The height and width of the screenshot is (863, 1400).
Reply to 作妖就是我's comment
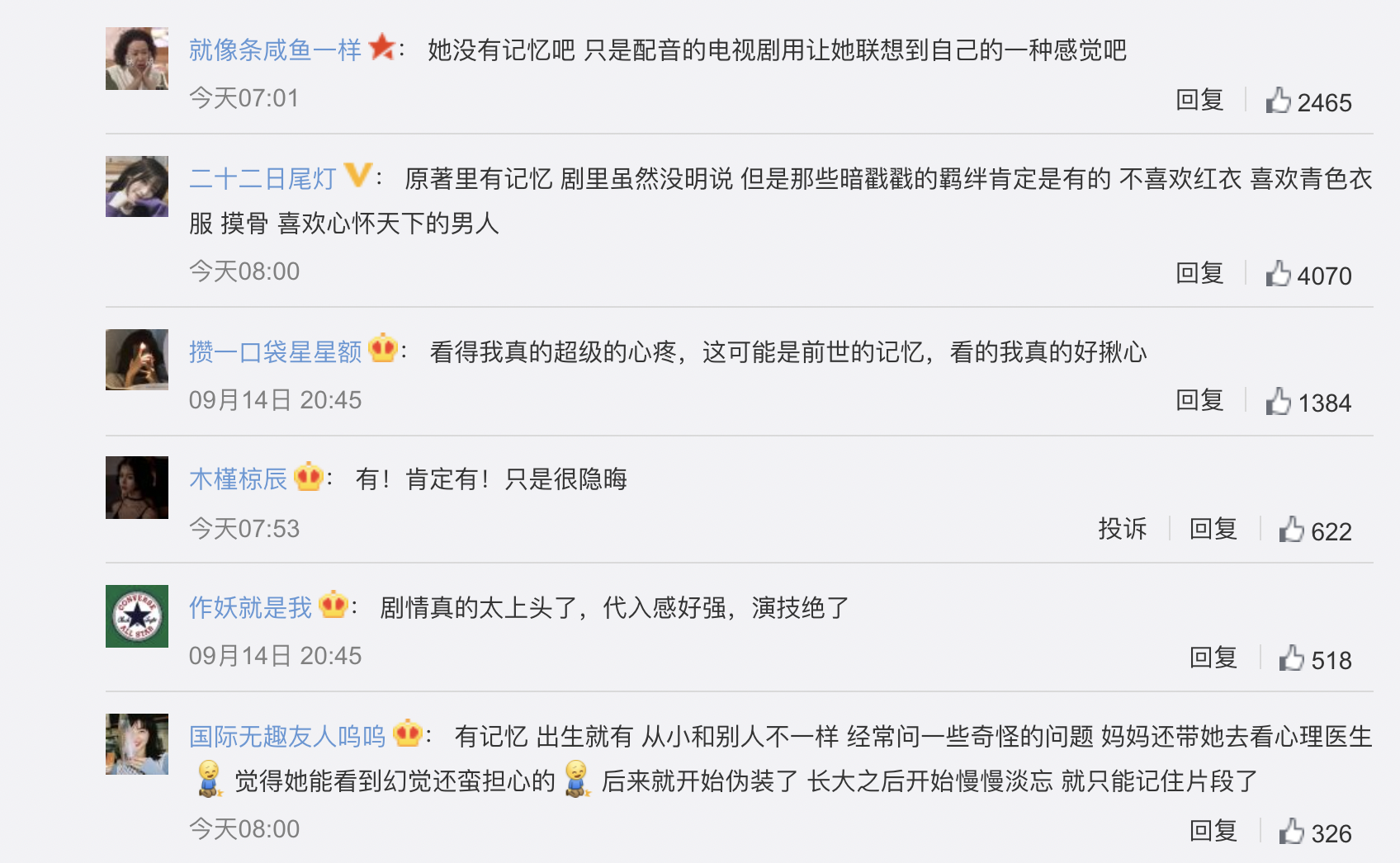coord(1213,658)
